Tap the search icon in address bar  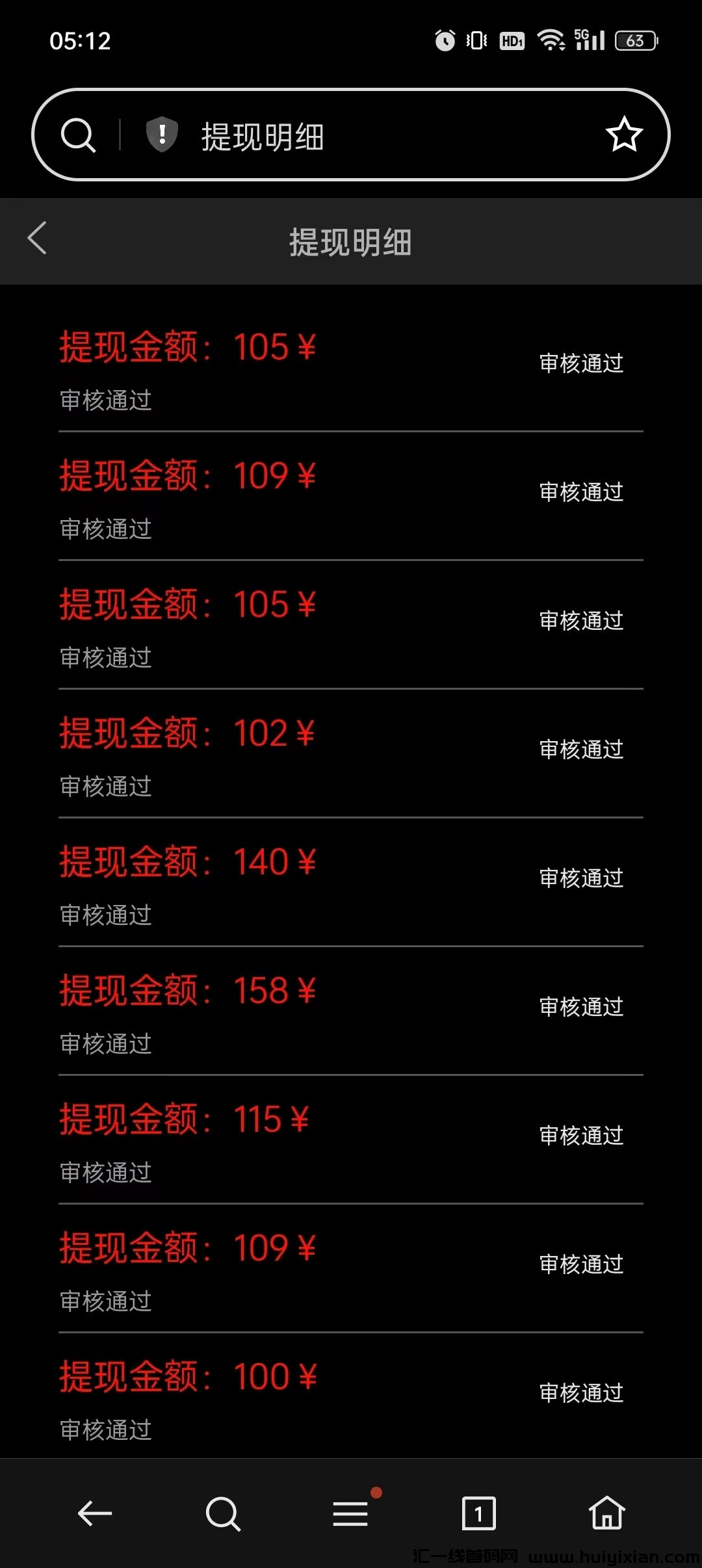[78, 135]
